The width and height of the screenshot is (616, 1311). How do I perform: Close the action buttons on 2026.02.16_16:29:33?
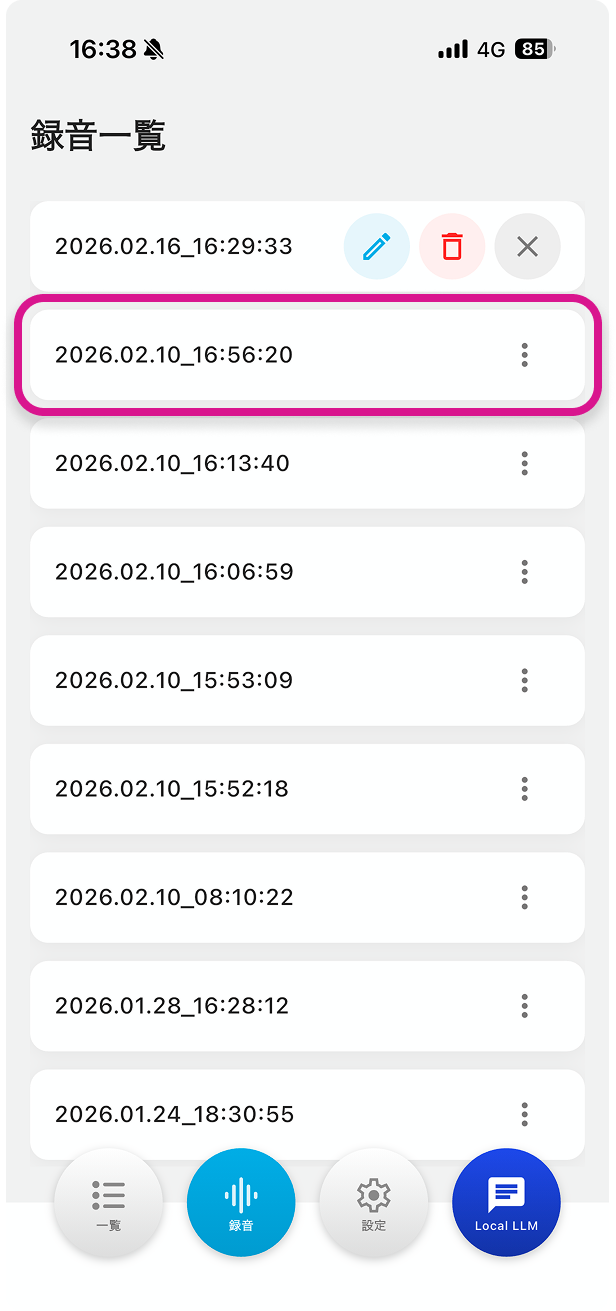coord(527,246)
